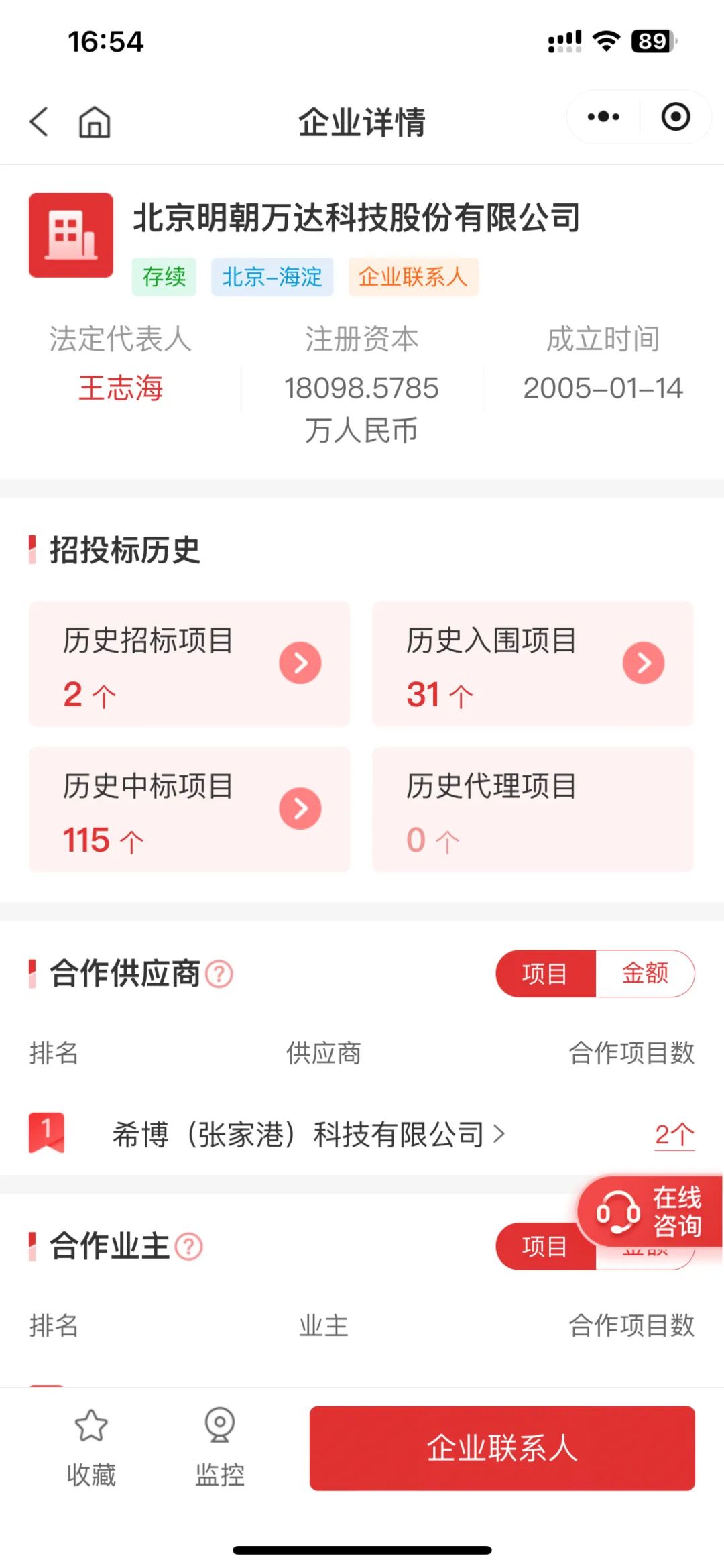
Task: Open 历史入围项目 card
Action: pos(532,664)
